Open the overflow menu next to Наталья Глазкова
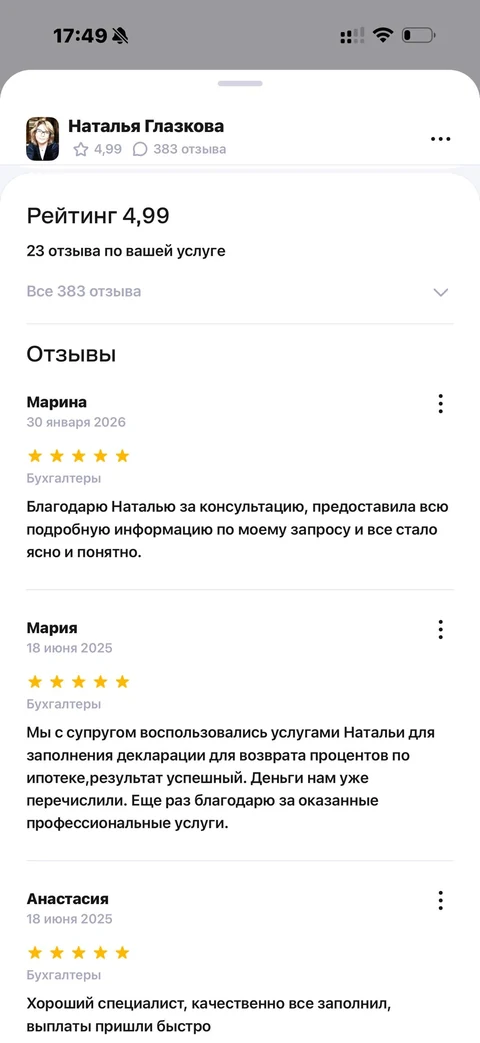The width and height of the screenshot is (480, 1043). pyautogui.click(x=441, y=139)
